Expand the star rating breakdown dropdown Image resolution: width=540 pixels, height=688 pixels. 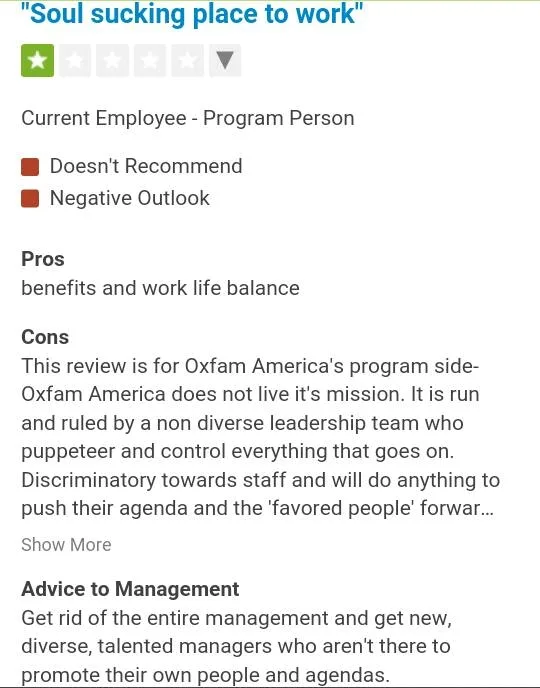pyautogui.click(x=225, y=61)
